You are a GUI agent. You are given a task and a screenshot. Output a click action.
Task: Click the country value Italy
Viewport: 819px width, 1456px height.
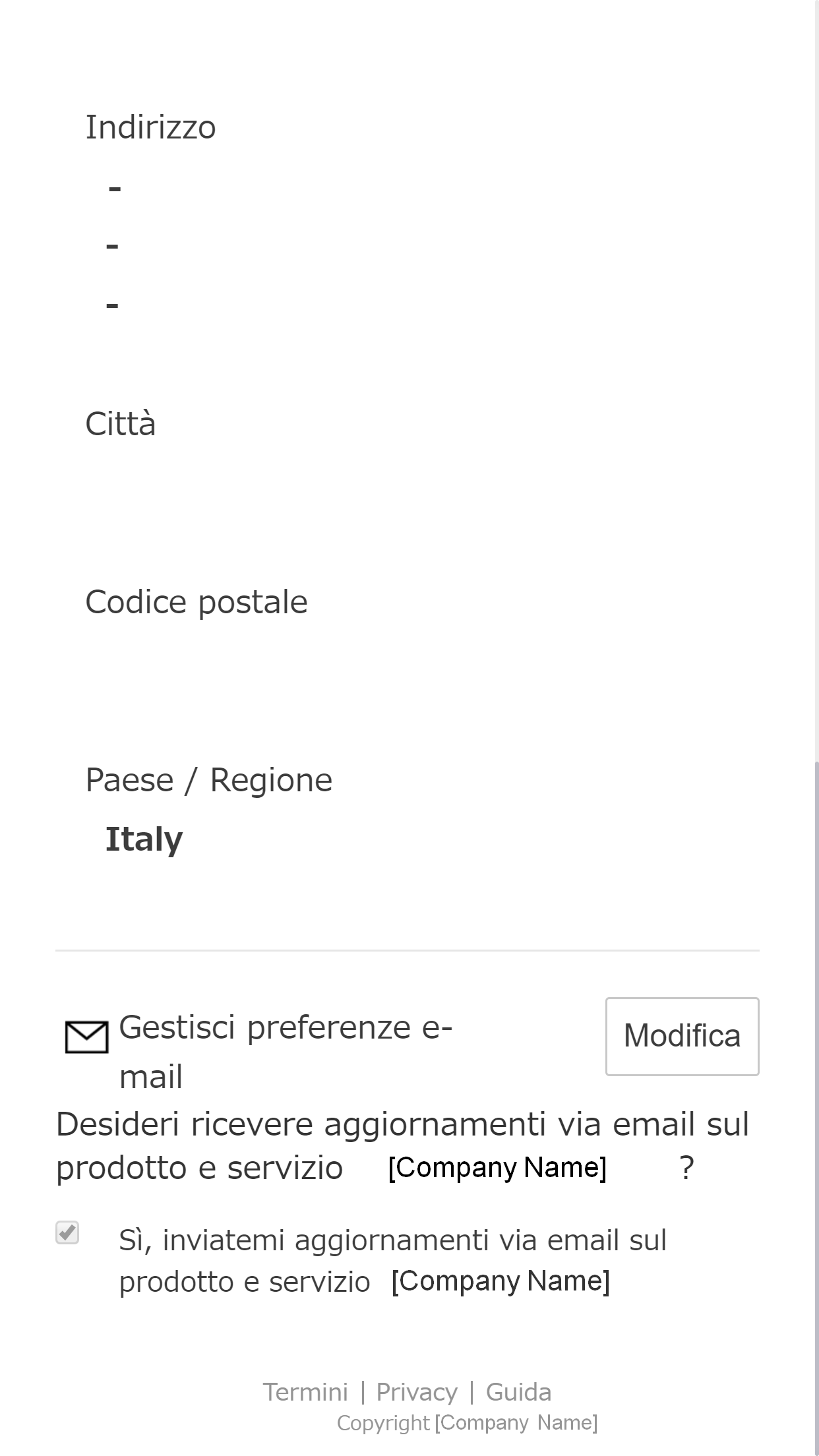coord(144,839)
